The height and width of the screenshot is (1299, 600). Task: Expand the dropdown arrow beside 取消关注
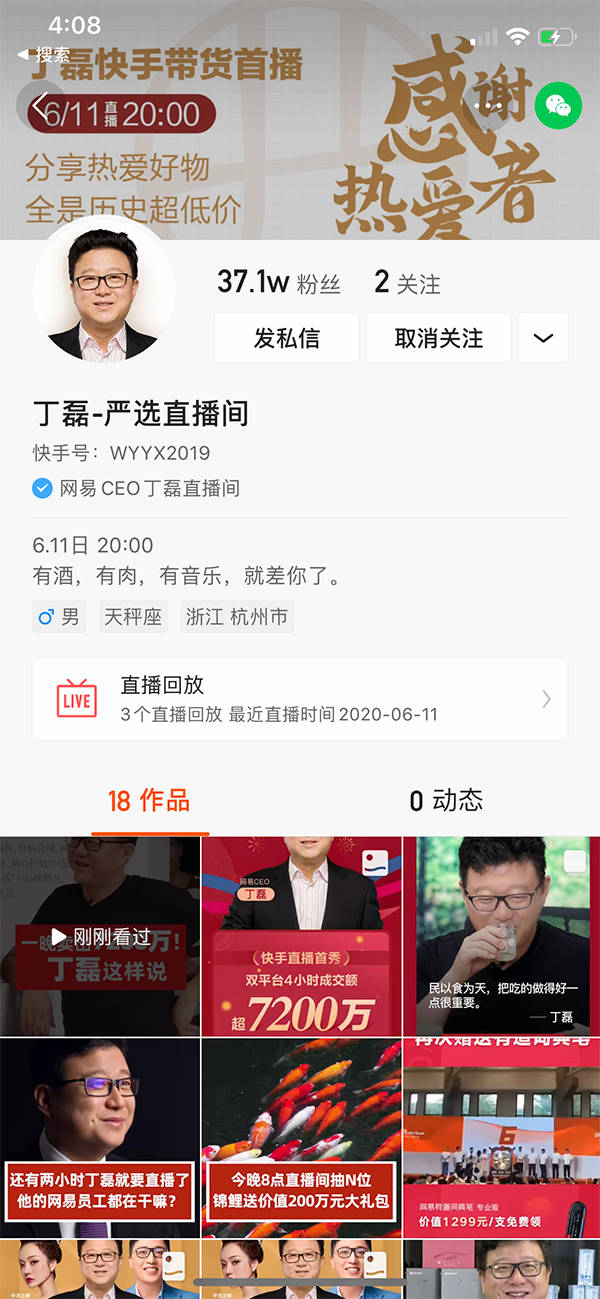[543, 338]
